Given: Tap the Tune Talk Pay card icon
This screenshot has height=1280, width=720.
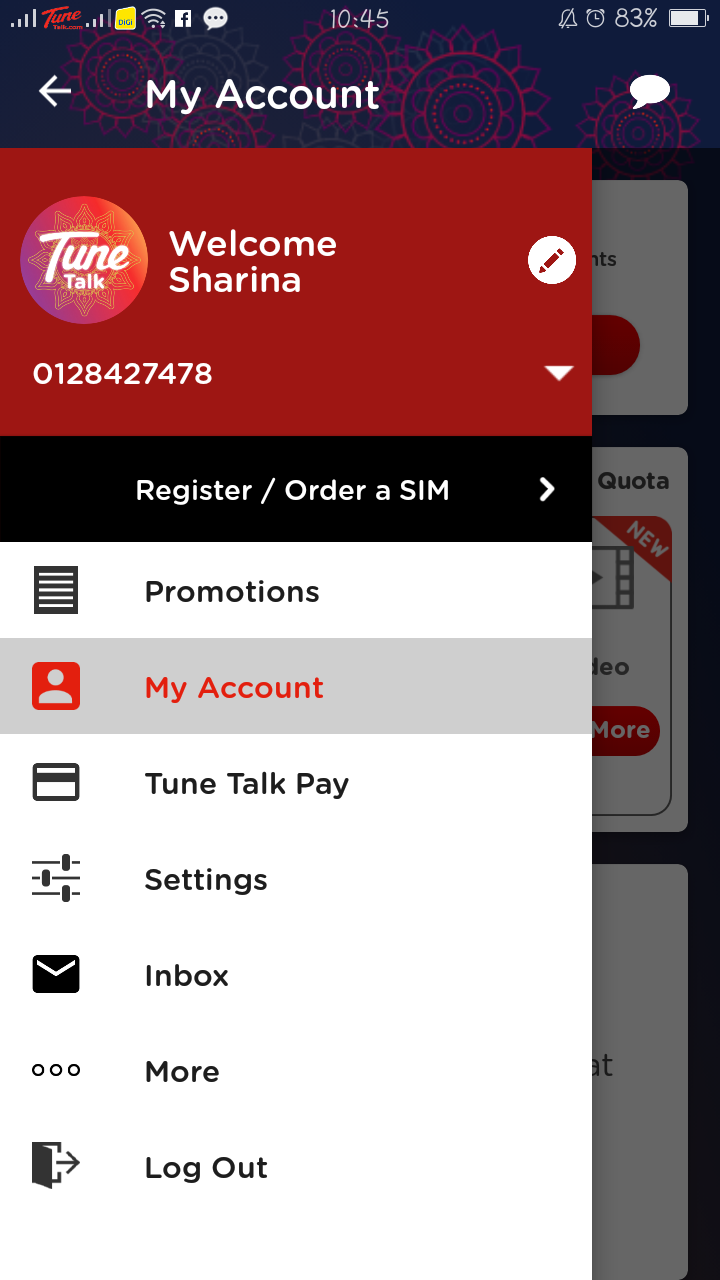Looking at the screenshot, I should 55,782.
